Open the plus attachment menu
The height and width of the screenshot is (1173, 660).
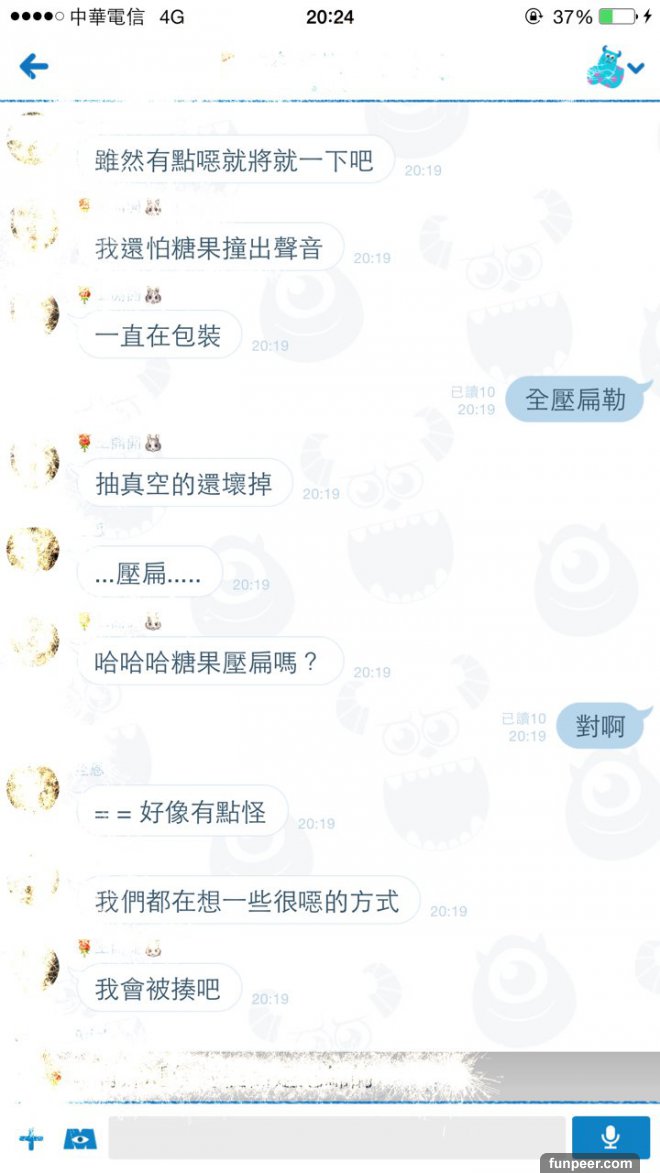(31, 1138)
